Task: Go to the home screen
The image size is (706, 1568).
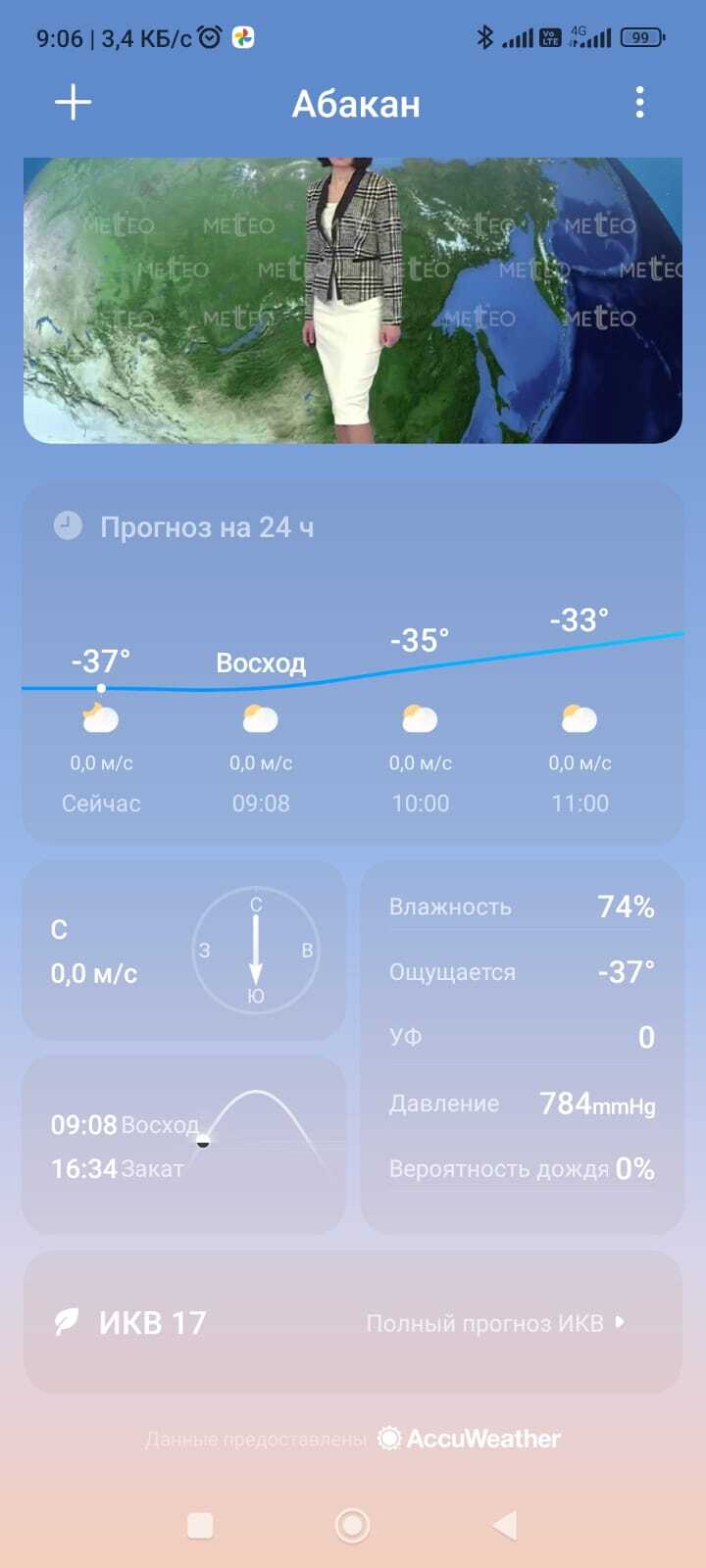Action: (352, 1525)
